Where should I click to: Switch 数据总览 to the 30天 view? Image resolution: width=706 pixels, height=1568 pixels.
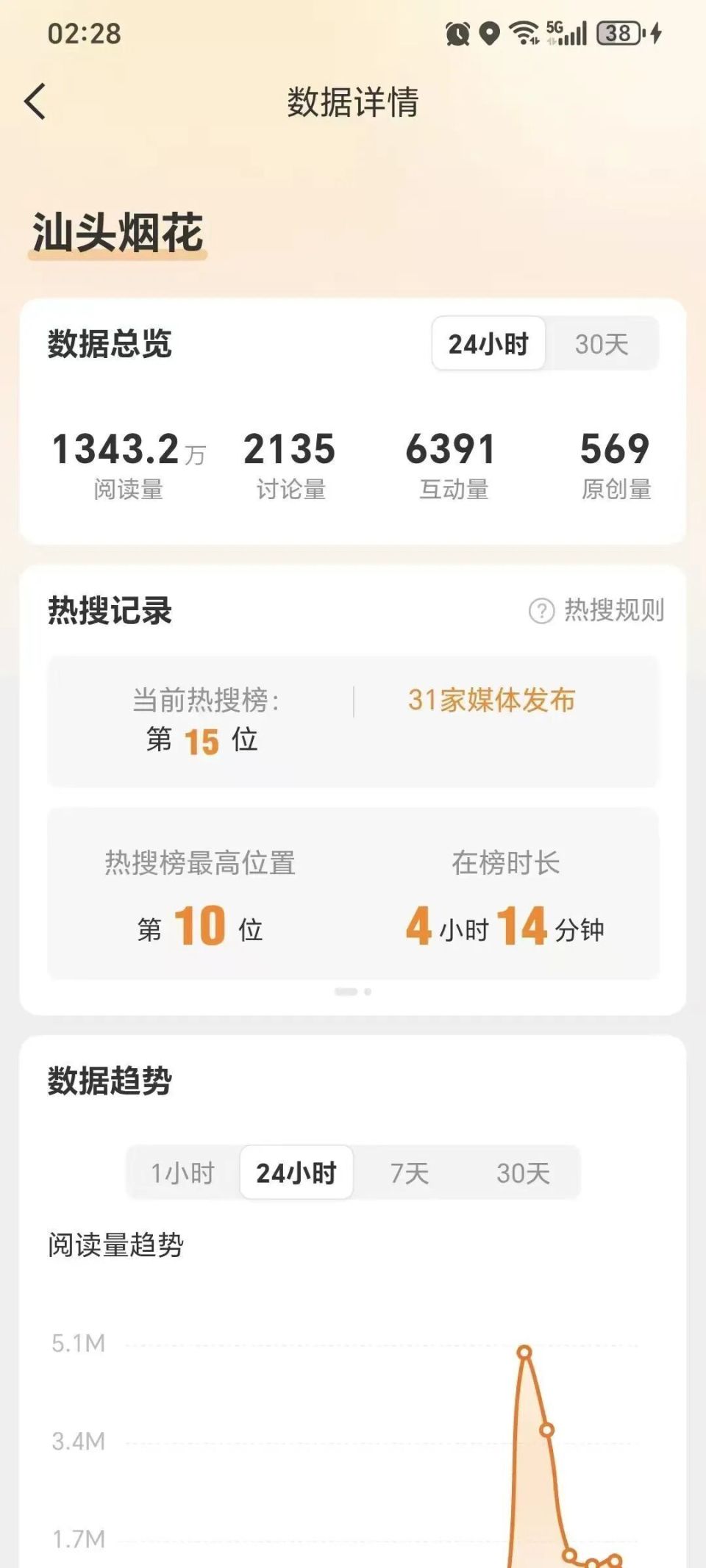pyautogui.click(x=602, y=344)
